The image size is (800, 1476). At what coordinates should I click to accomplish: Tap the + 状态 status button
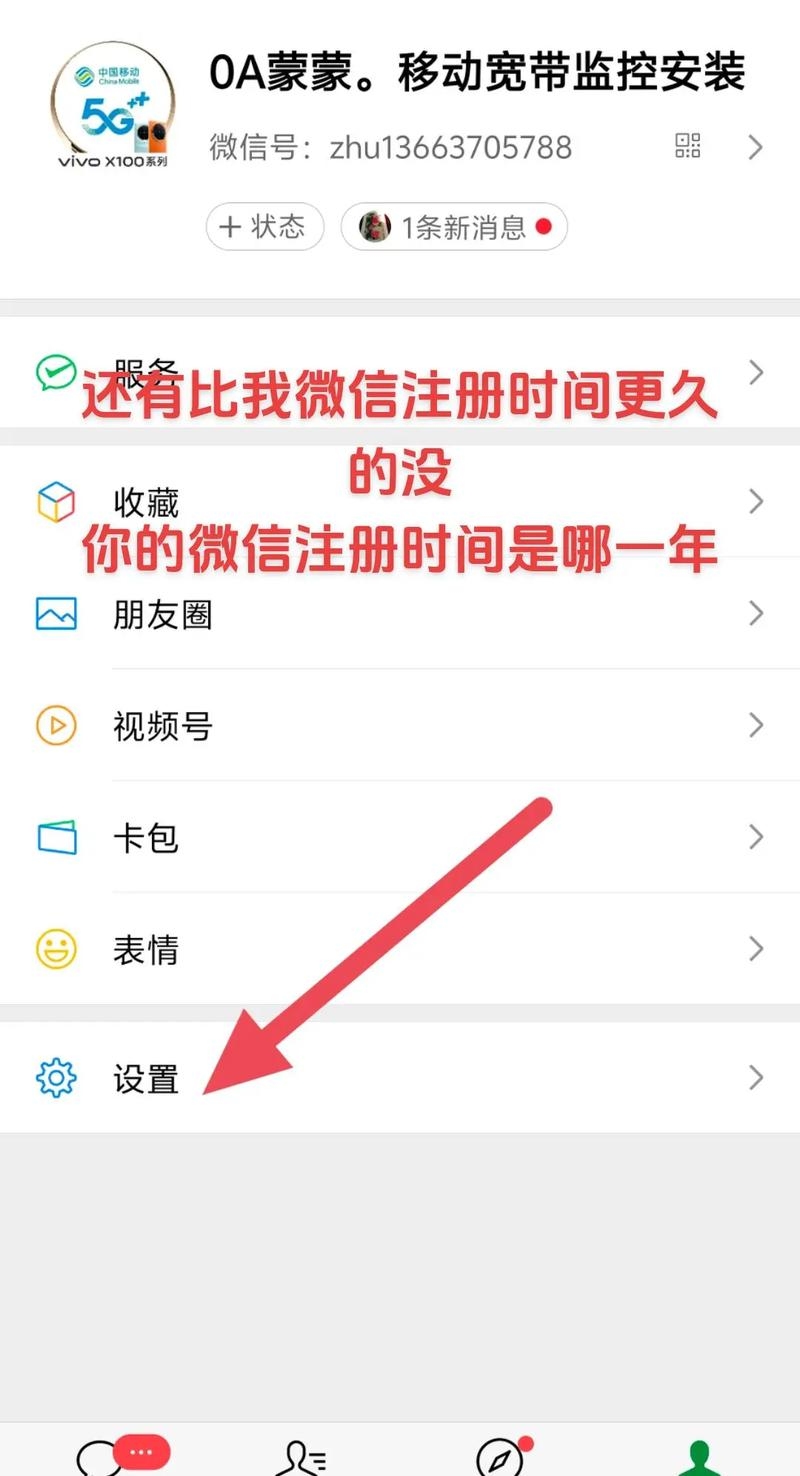pos(263,227)
